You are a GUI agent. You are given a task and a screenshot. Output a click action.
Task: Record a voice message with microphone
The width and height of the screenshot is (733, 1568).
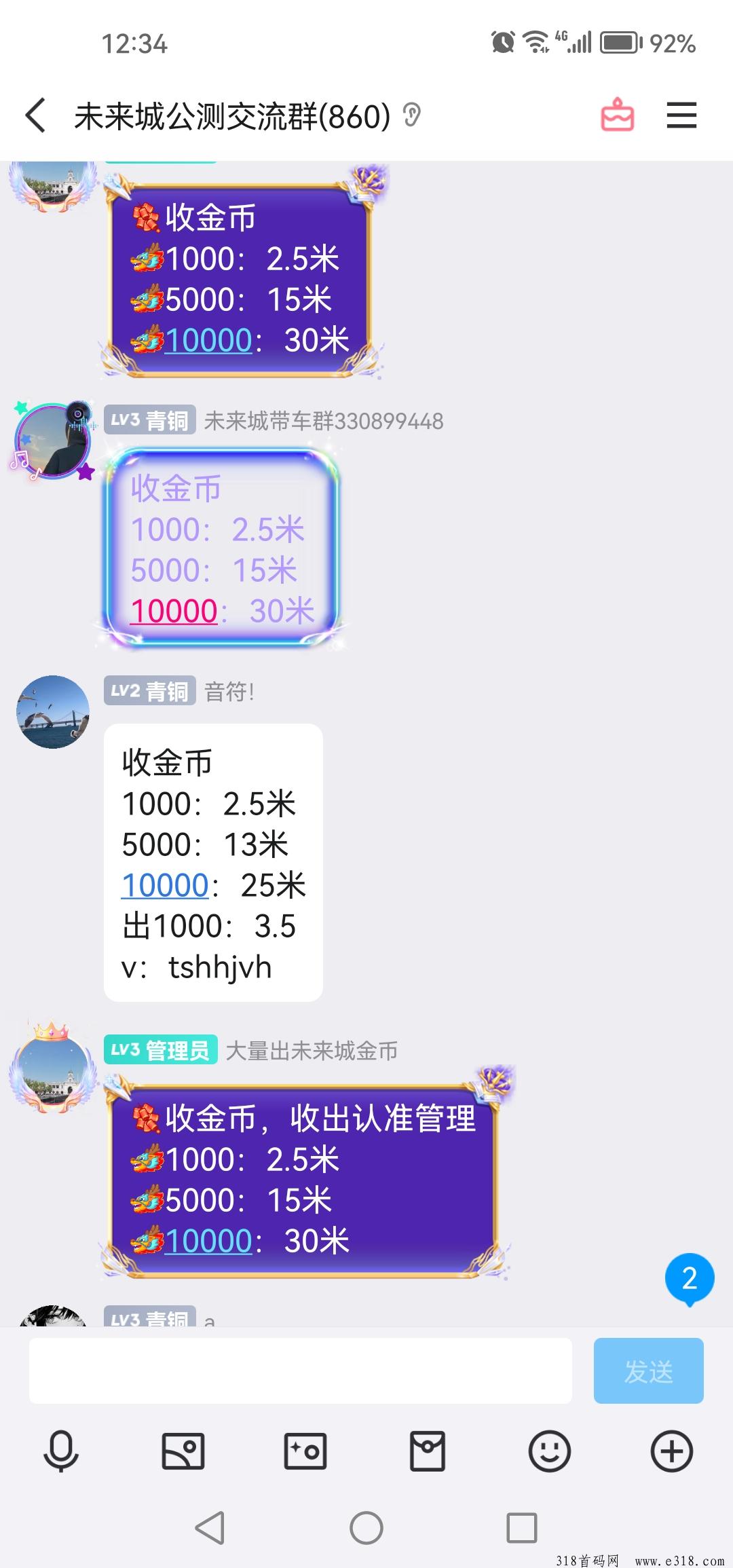click(x=61, y=1451)
